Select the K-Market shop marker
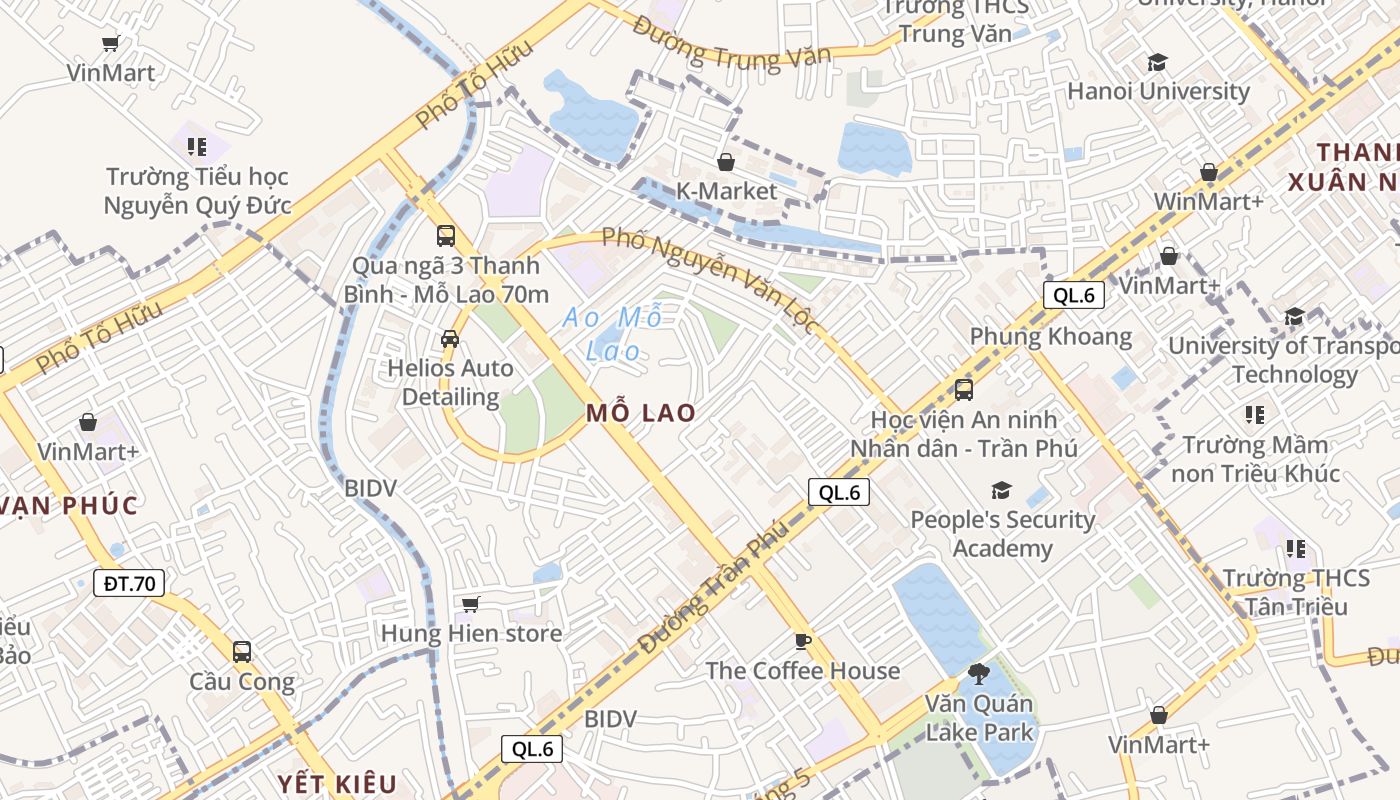 point(726,161)
